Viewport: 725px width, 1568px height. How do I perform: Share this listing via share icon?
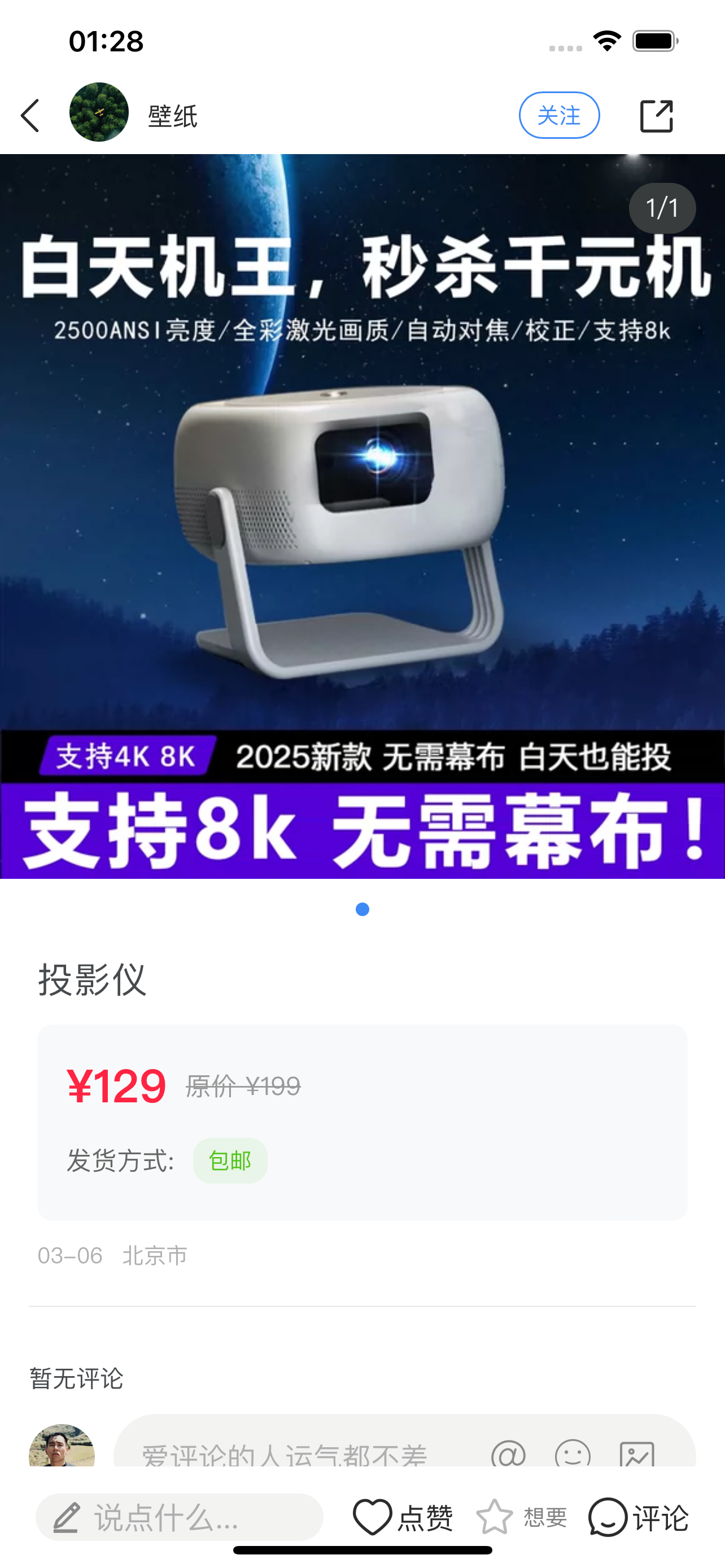point(656,116)
